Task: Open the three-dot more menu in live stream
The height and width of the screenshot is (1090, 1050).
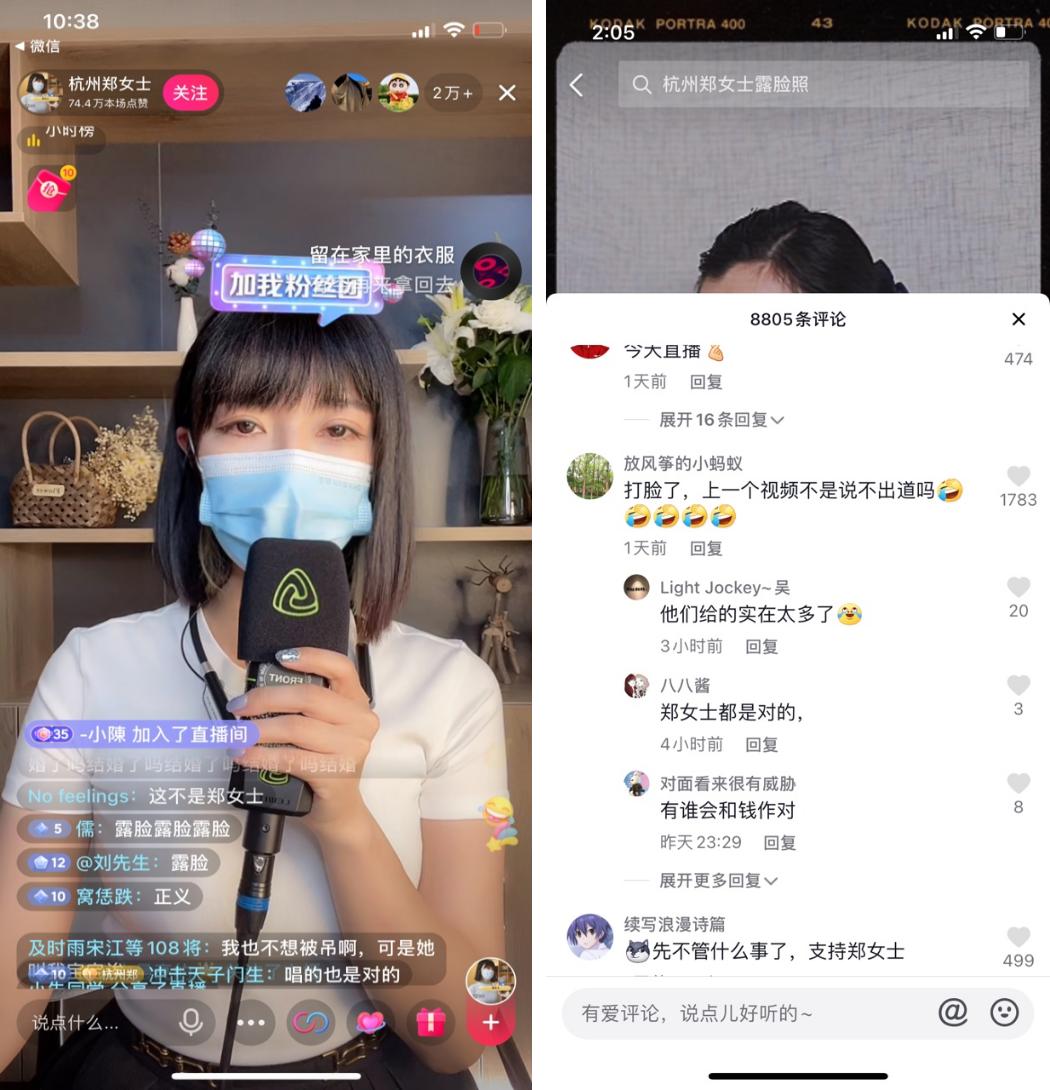Action: click(x=250, y=1022)
